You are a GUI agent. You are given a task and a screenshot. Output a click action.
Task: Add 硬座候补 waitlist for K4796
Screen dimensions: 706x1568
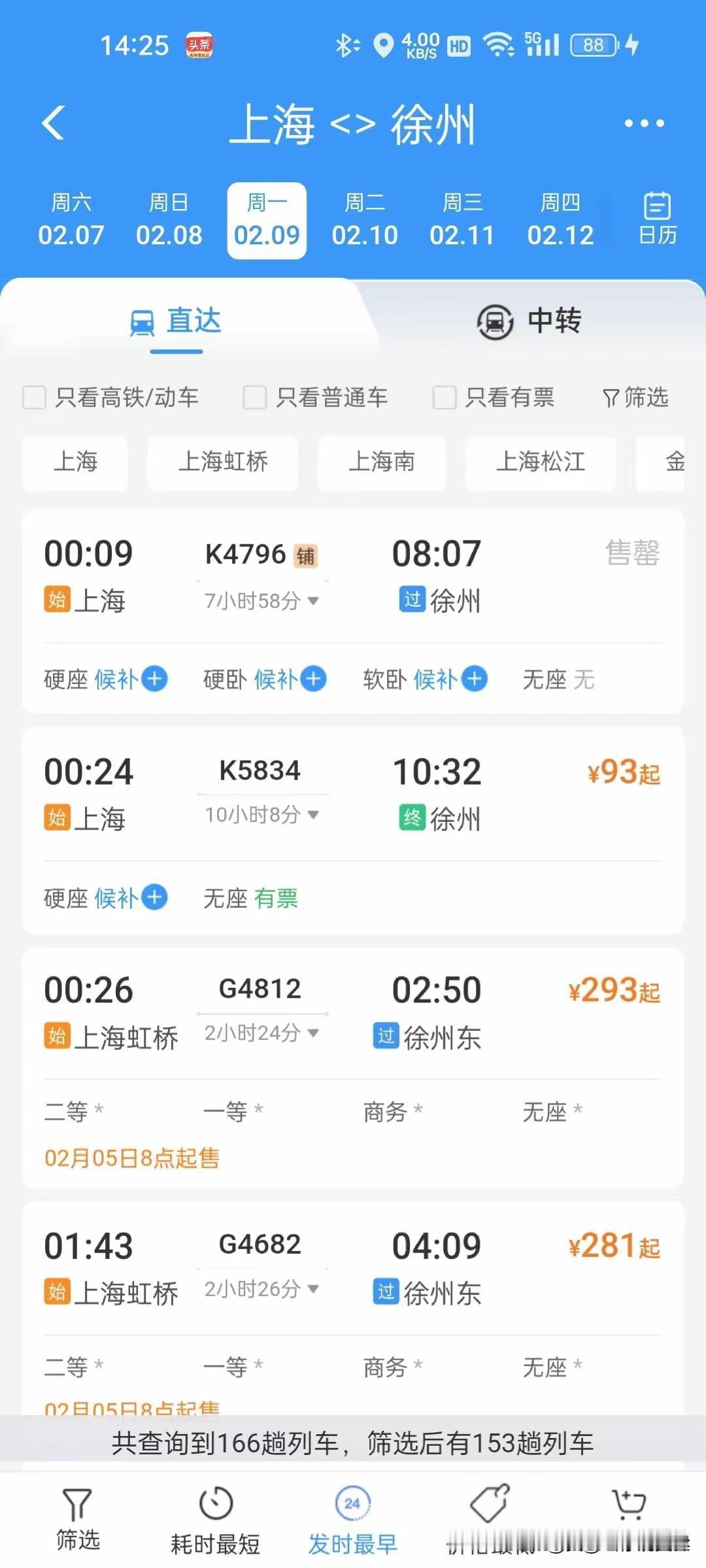point(154,679)
